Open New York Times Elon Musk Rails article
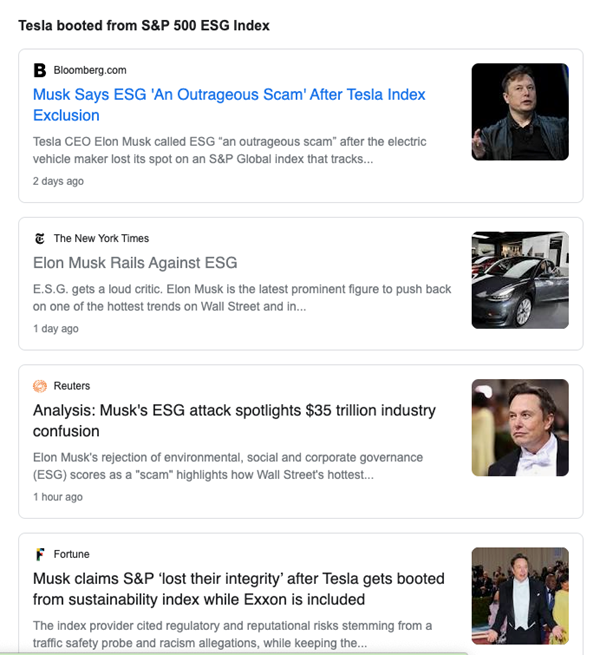The image size is (600, 655). tap(135, 263)
